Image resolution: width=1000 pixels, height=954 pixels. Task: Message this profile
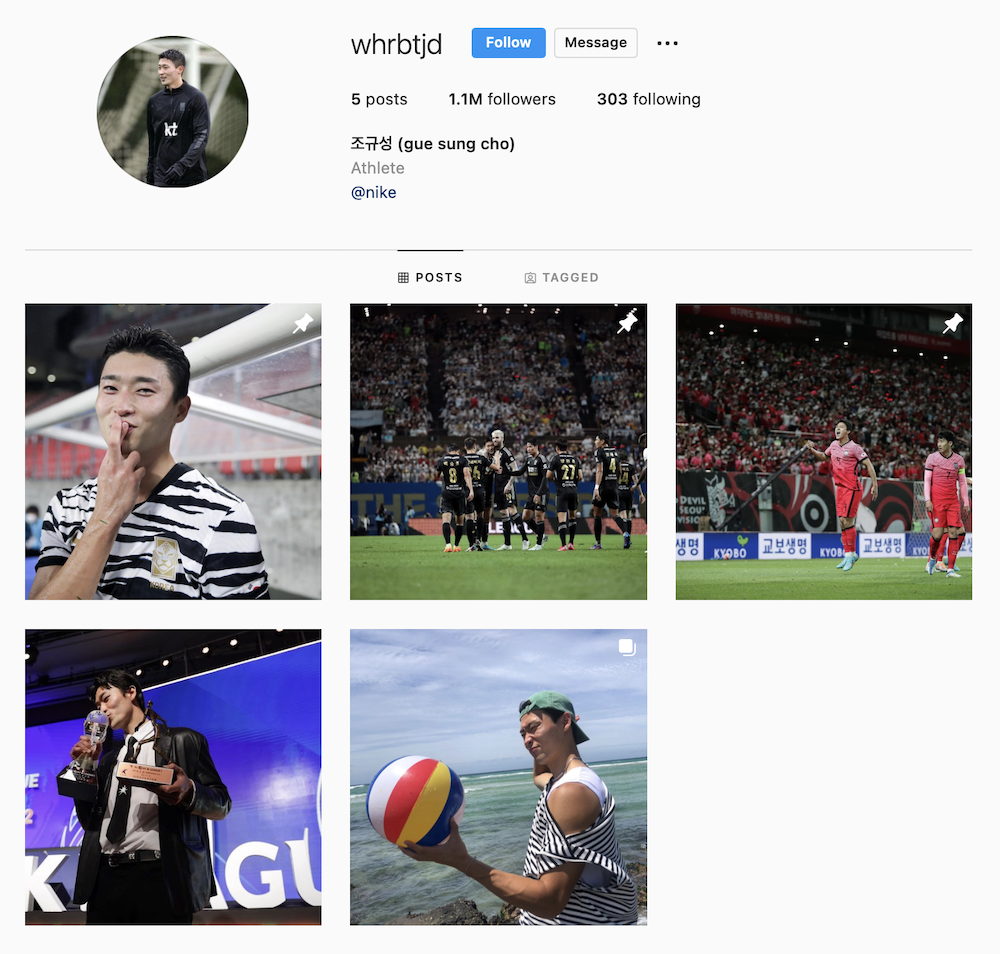pyautogui.click(x=595, y=43)
